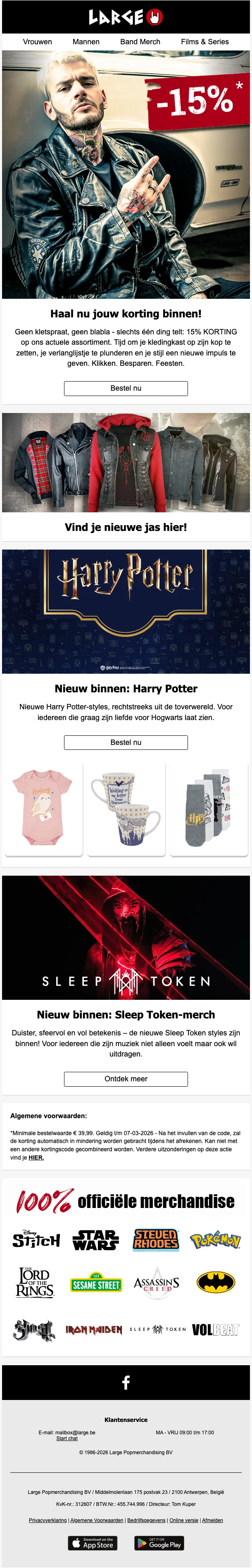Image resolution: width=252 pixels, height=1568 pixels.
Task: Open the Vrouwen category
Action: click(37, 41)
